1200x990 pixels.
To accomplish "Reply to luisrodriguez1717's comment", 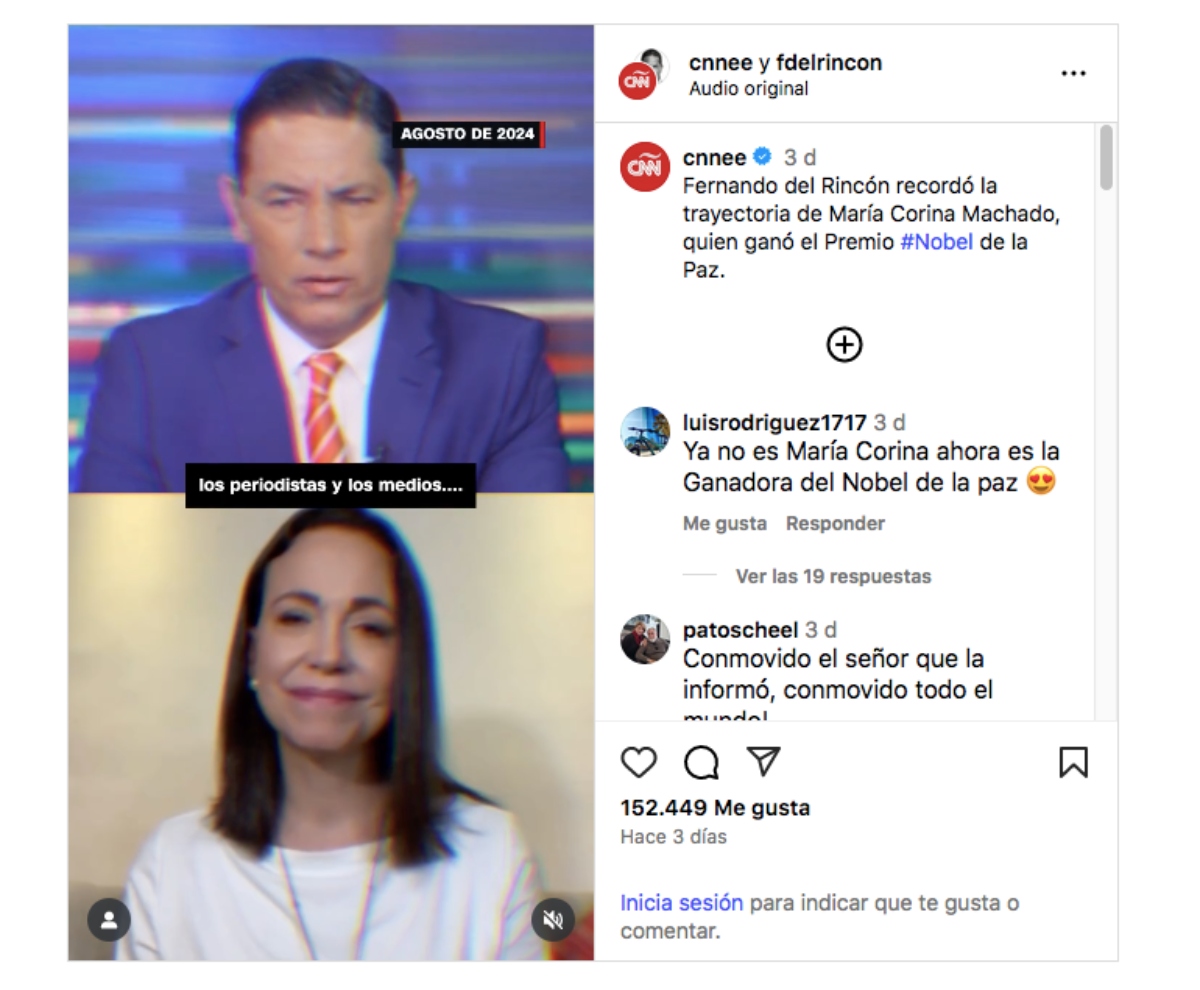I will tap(835, 523).
